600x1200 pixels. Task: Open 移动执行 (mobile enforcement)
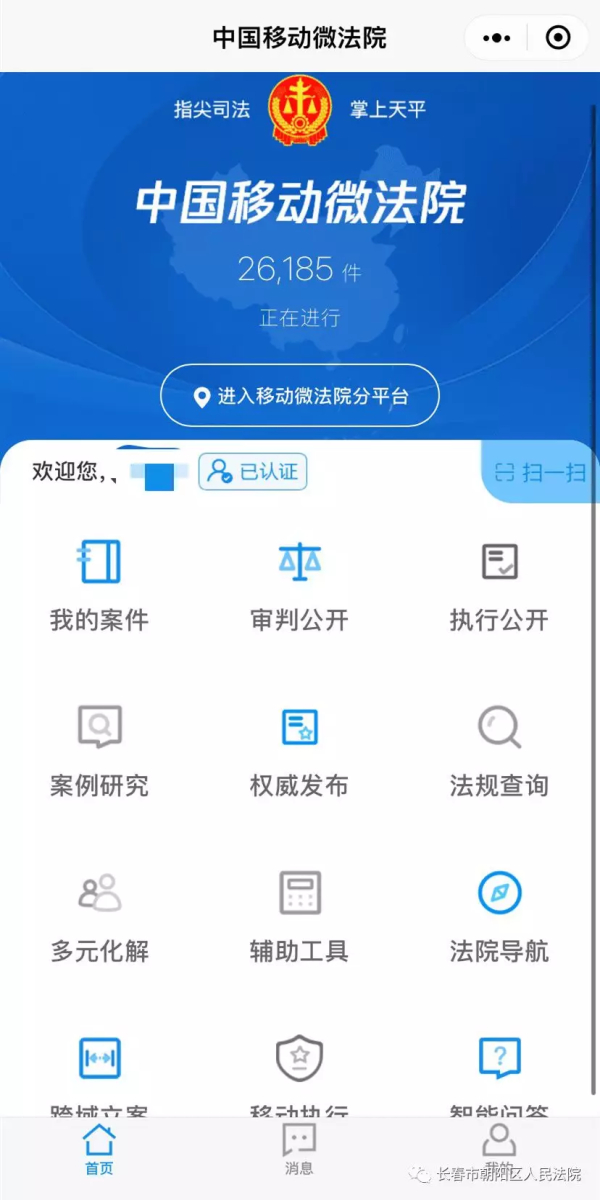[x=299, y=1070]
